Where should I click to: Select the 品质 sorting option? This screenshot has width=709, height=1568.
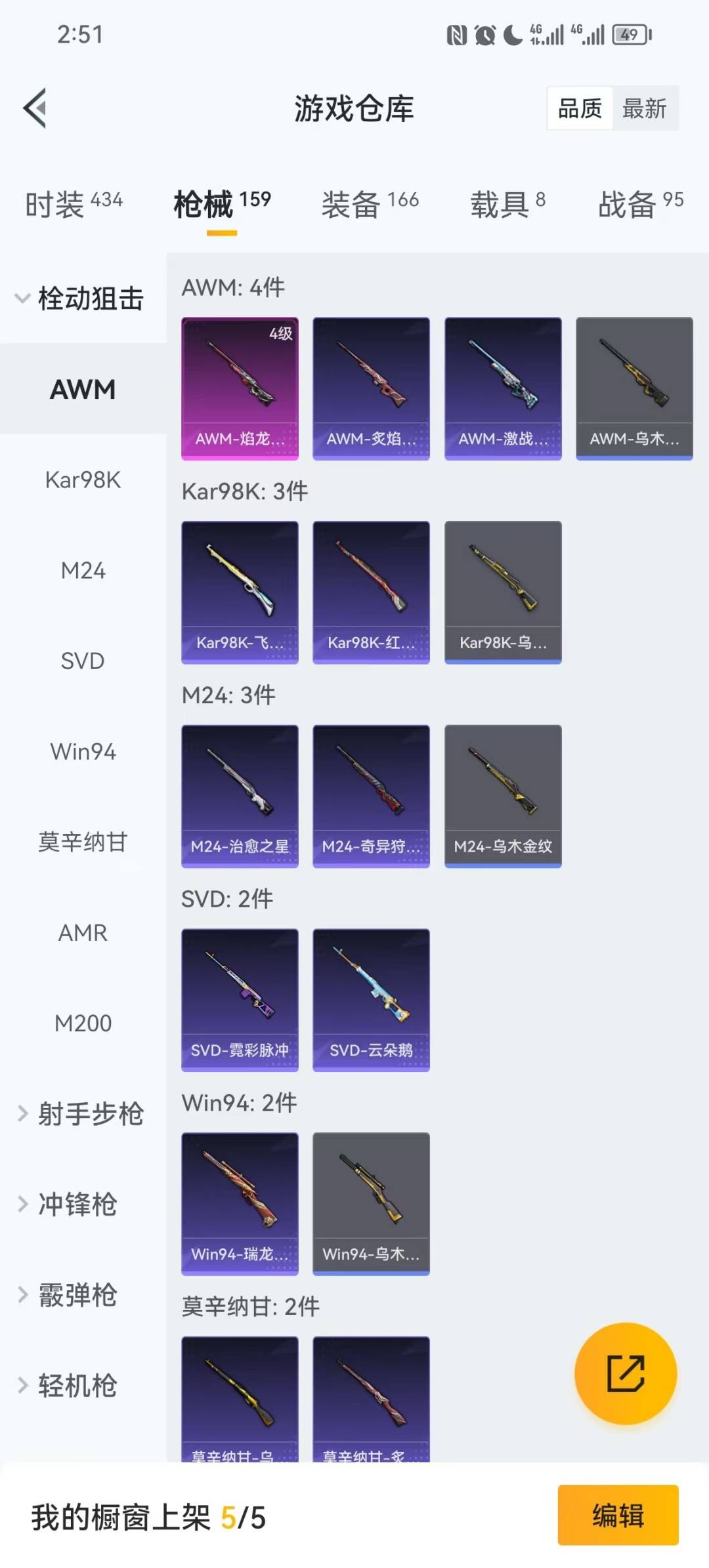tap(578, 108)
